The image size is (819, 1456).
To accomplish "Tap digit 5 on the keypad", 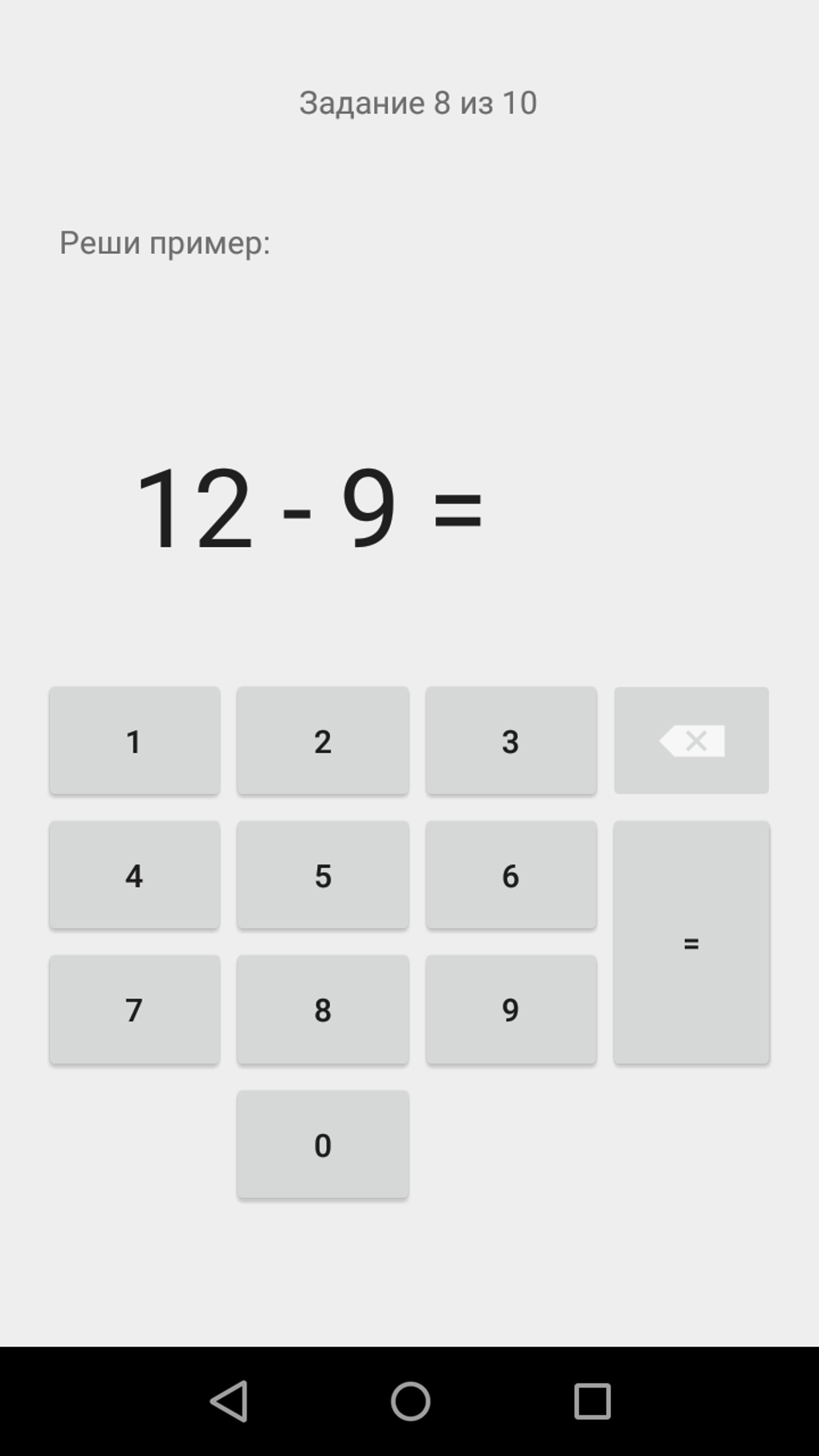I will [323, 875].
